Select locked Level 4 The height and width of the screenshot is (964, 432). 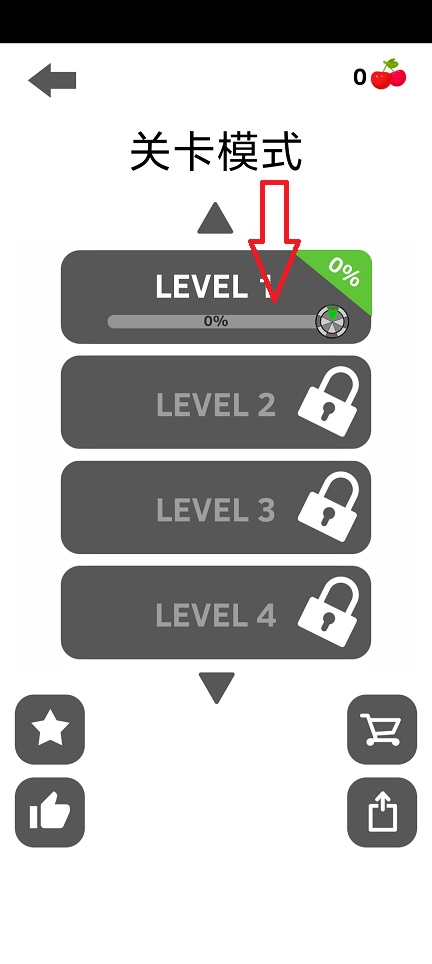(216, 612)
